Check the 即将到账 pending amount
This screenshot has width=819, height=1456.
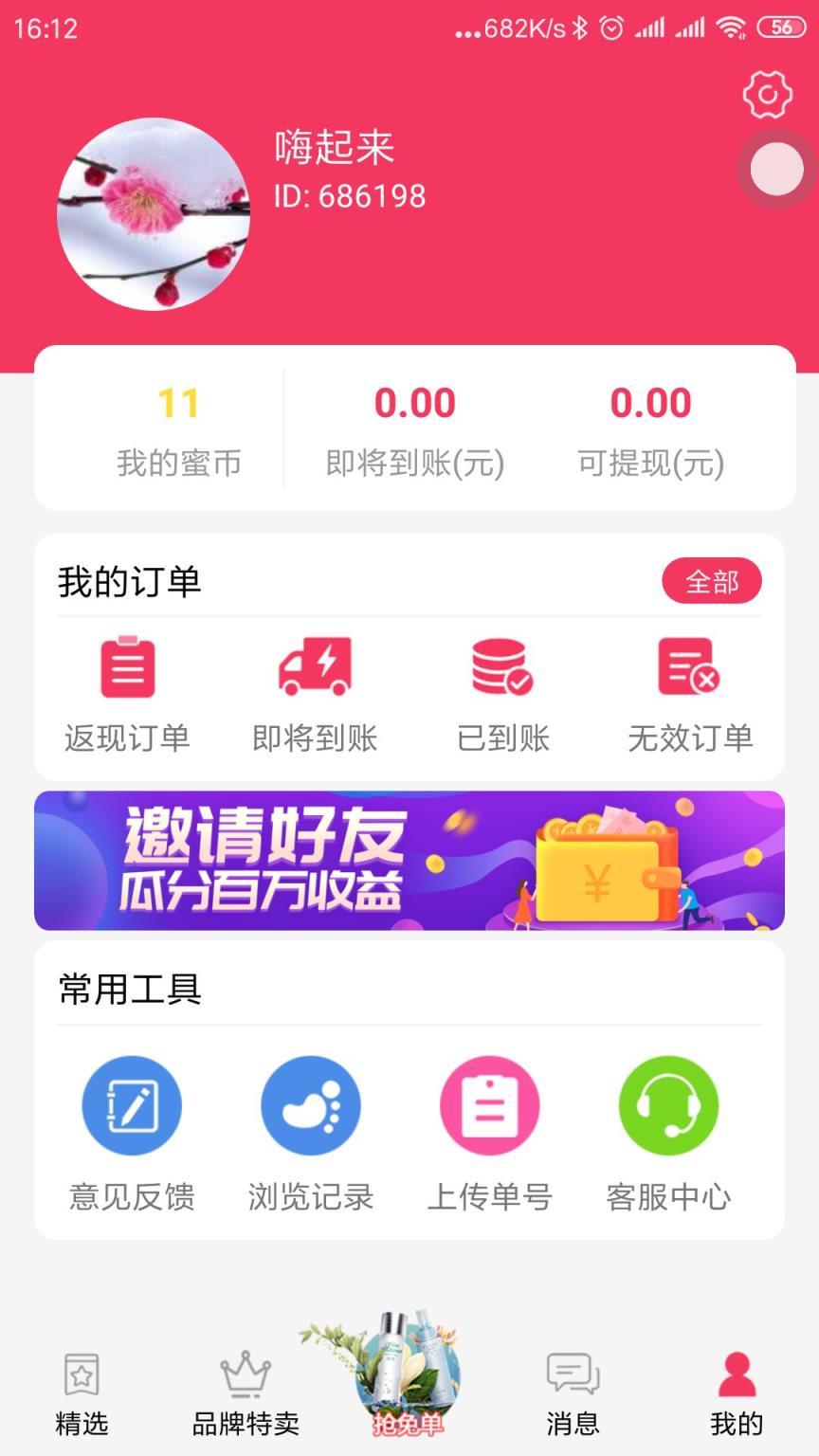tap(415, 427)
